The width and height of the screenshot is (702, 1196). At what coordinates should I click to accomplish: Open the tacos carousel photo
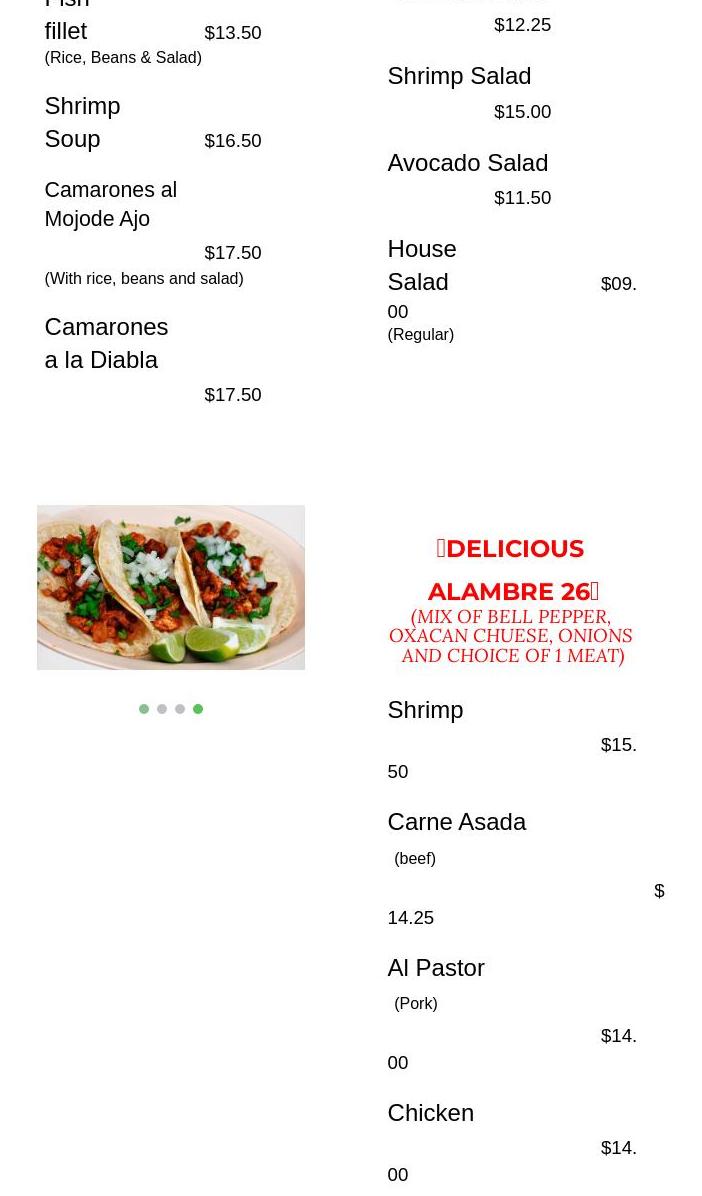coord(171,587)
